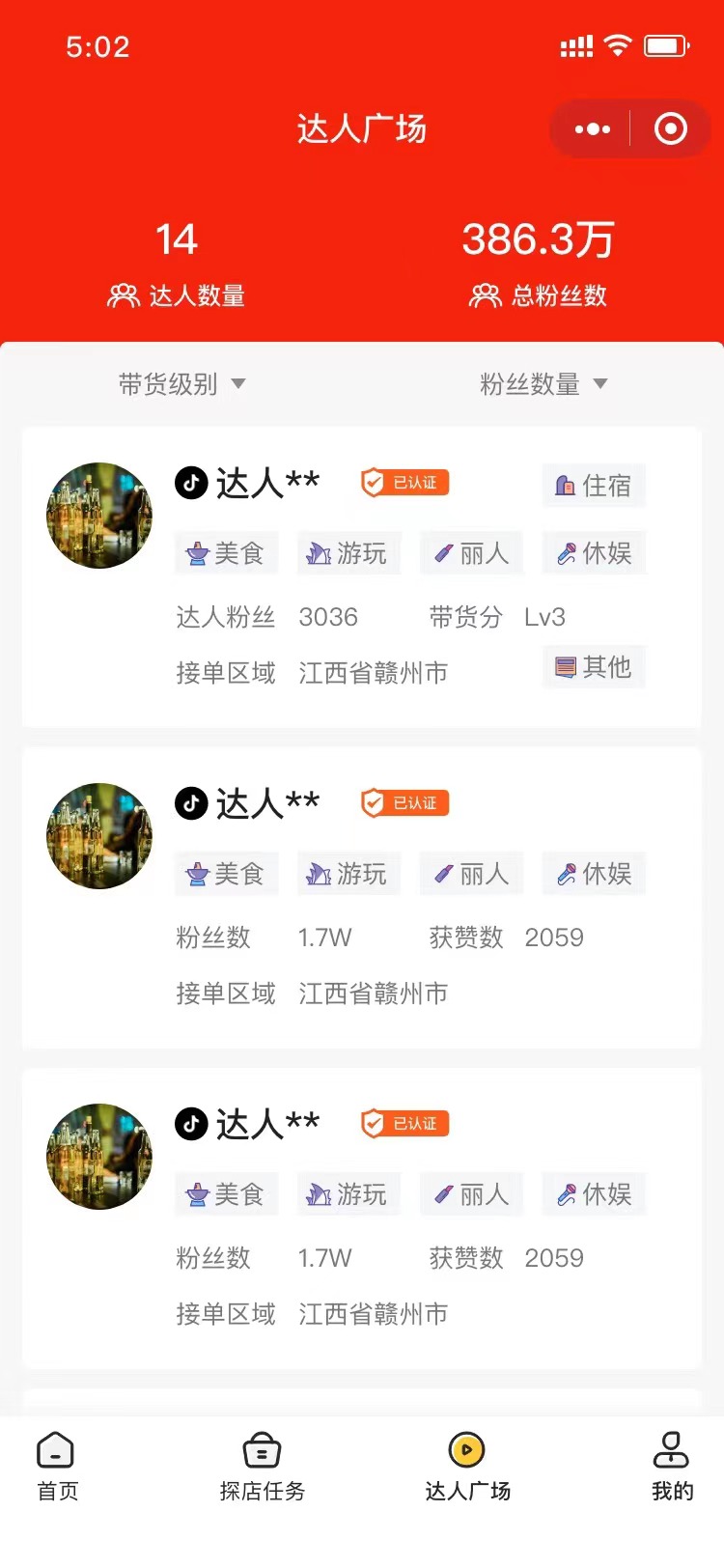Open the 达人 card with 3036 fans
The height and width of the screenshot is (1568, 724).
pyautogui.click(x=361, y=576)
